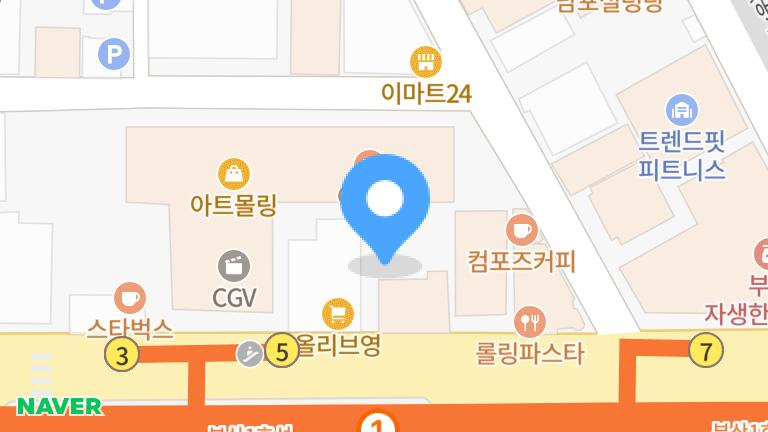Open the 이마트24 store marker
The width and height of the screenshot is (768, 432).
click(426, 60)
